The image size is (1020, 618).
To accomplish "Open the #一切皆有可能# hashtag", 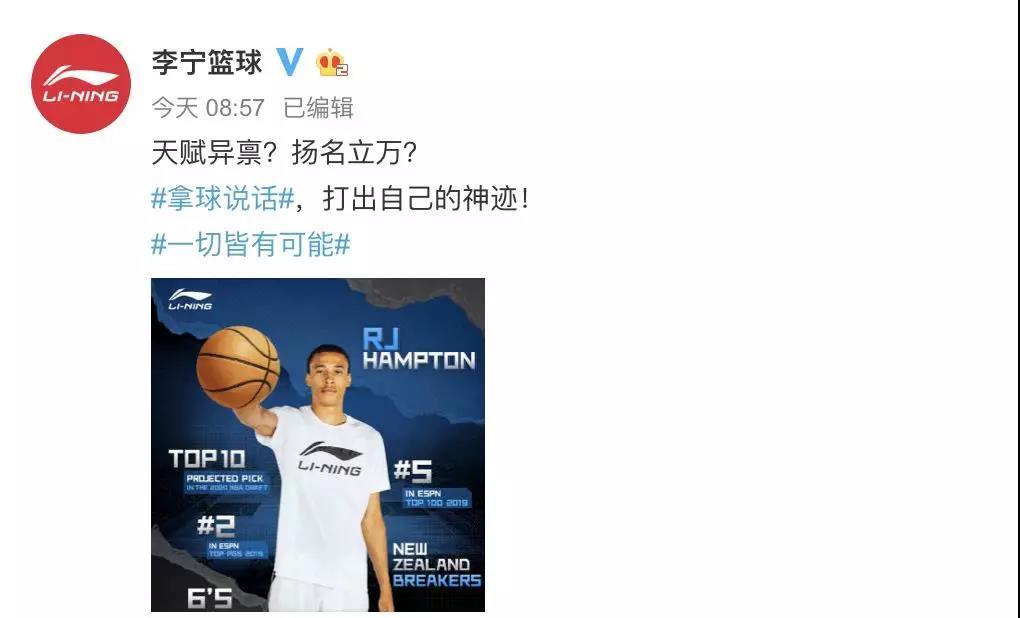I will click(250, 243).
